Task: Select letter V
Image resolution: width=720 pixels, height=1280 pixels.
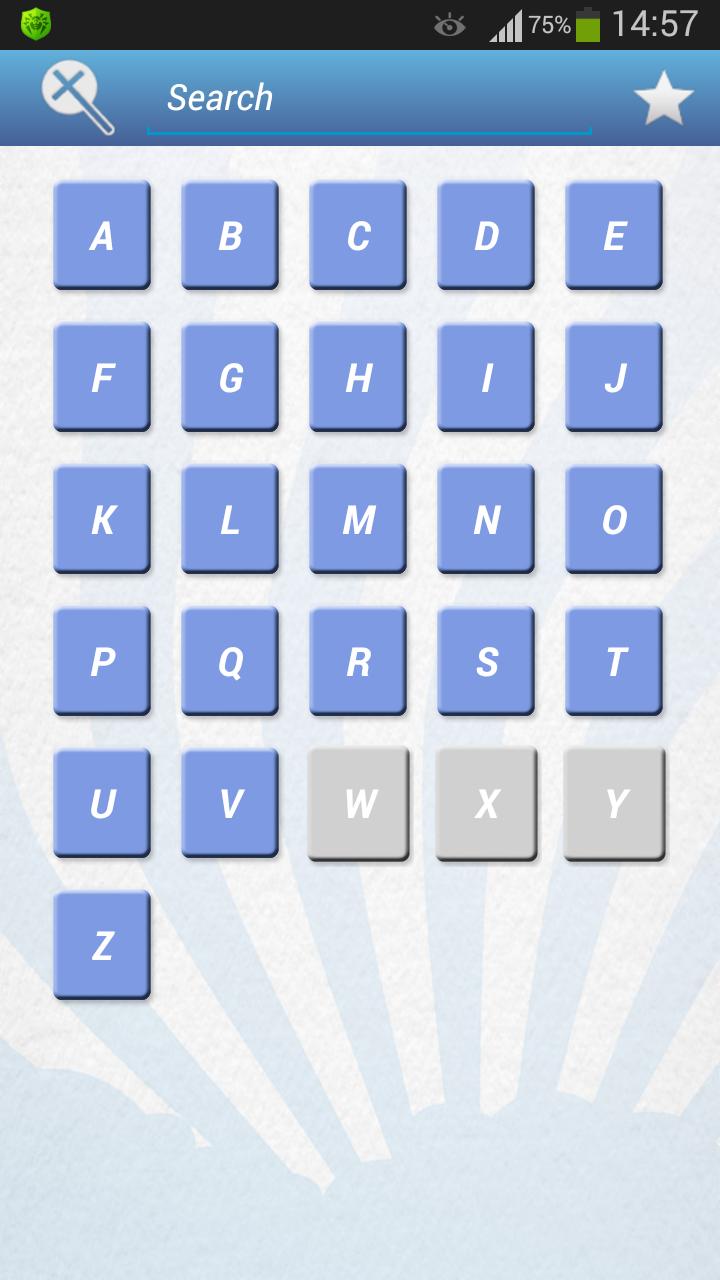Action: 230,803
